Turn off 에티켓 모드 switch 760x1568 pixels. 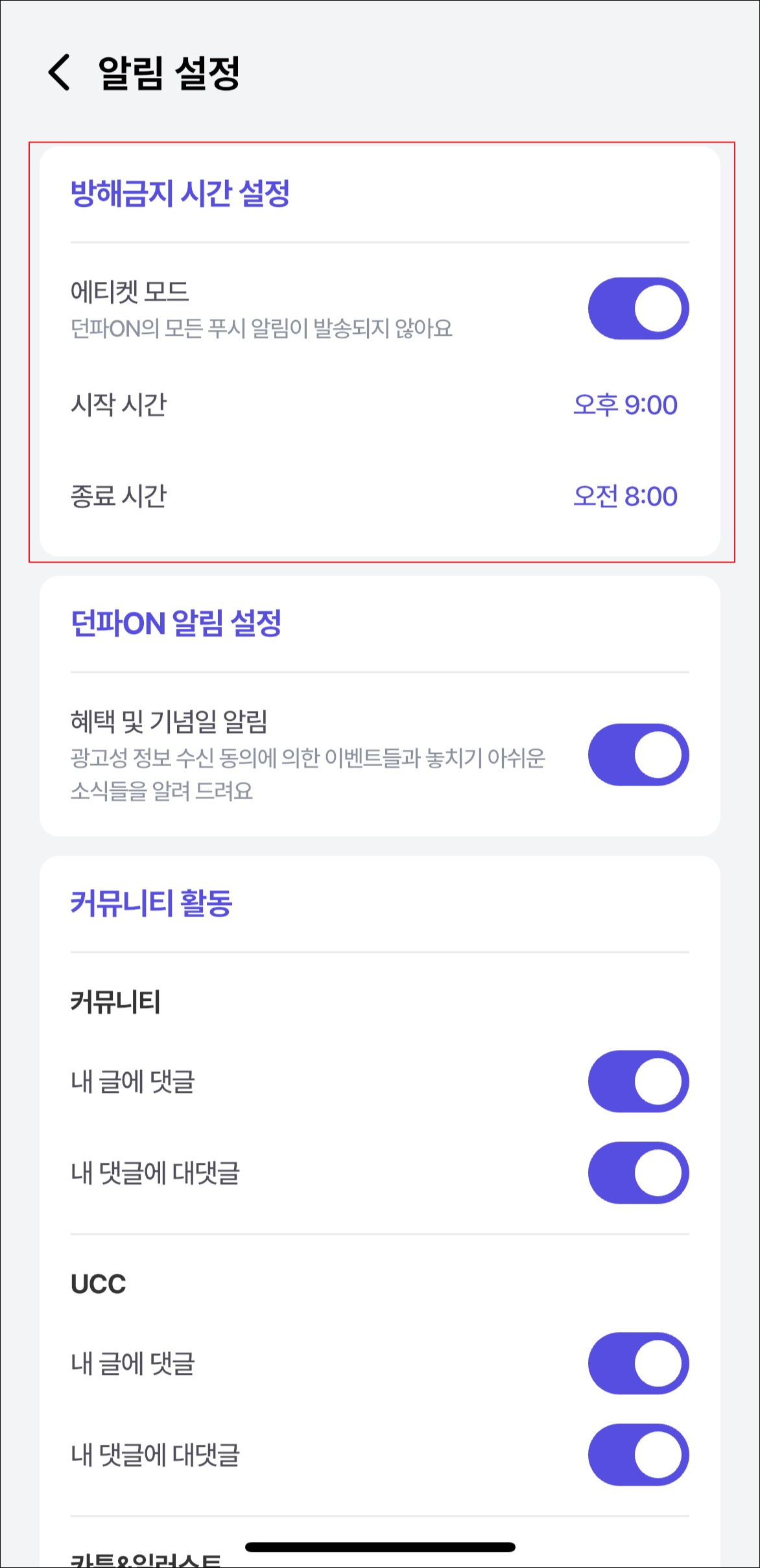(638, 309)
